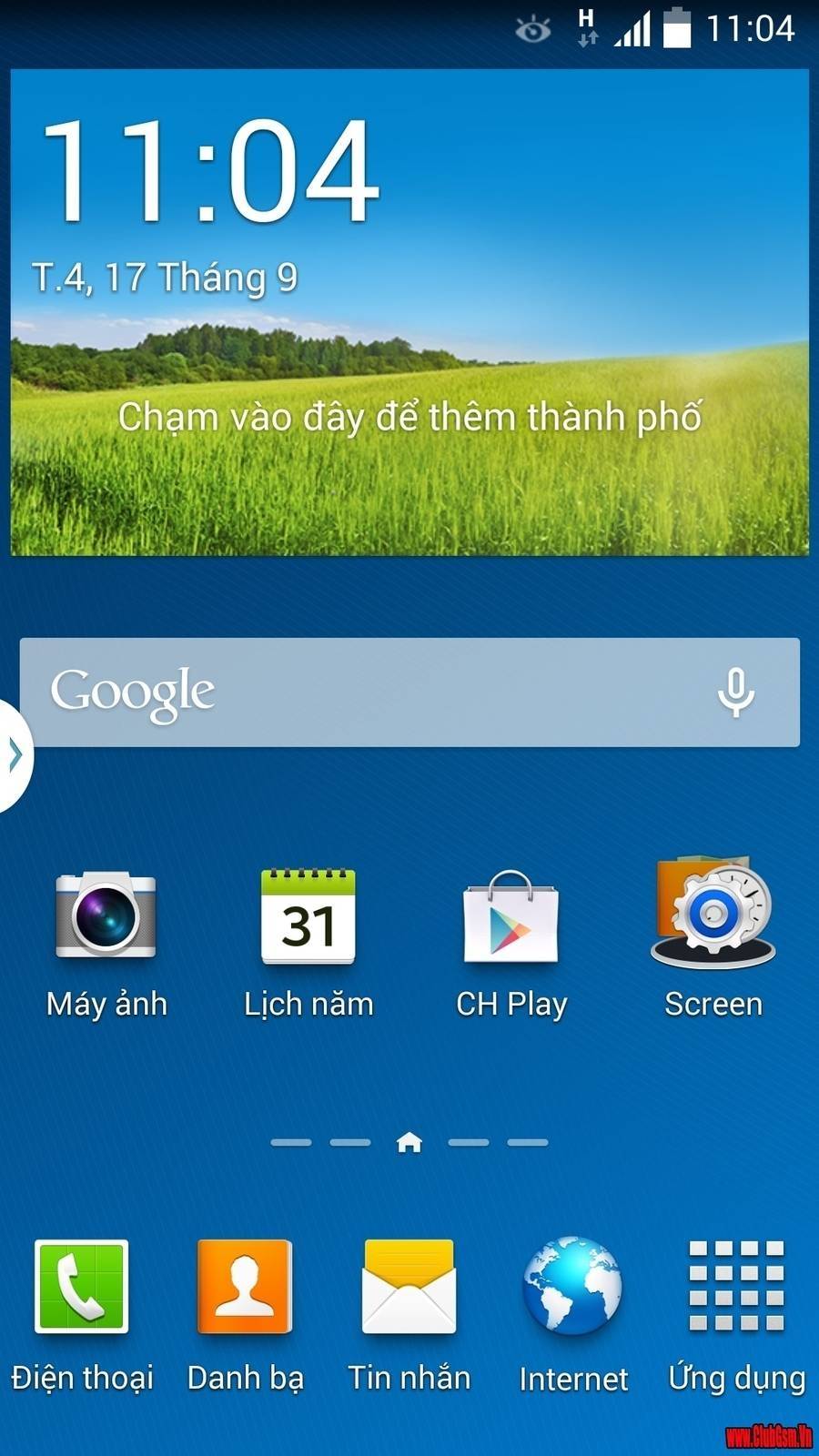
Task: Tap the weather widget to add a city
Action: tap(409, 417)
